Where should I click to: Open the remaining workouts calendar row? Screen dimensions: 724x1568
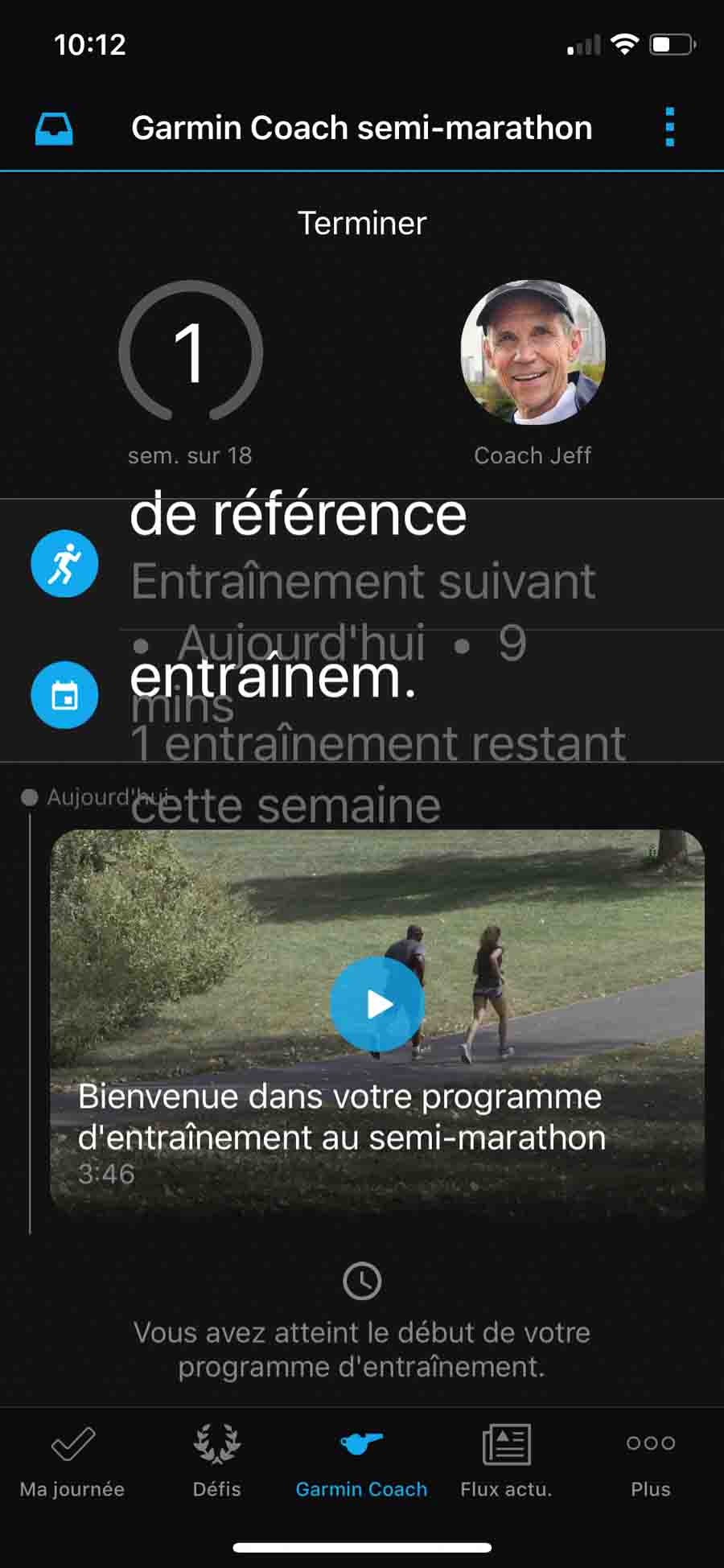[x=362, y=696]
